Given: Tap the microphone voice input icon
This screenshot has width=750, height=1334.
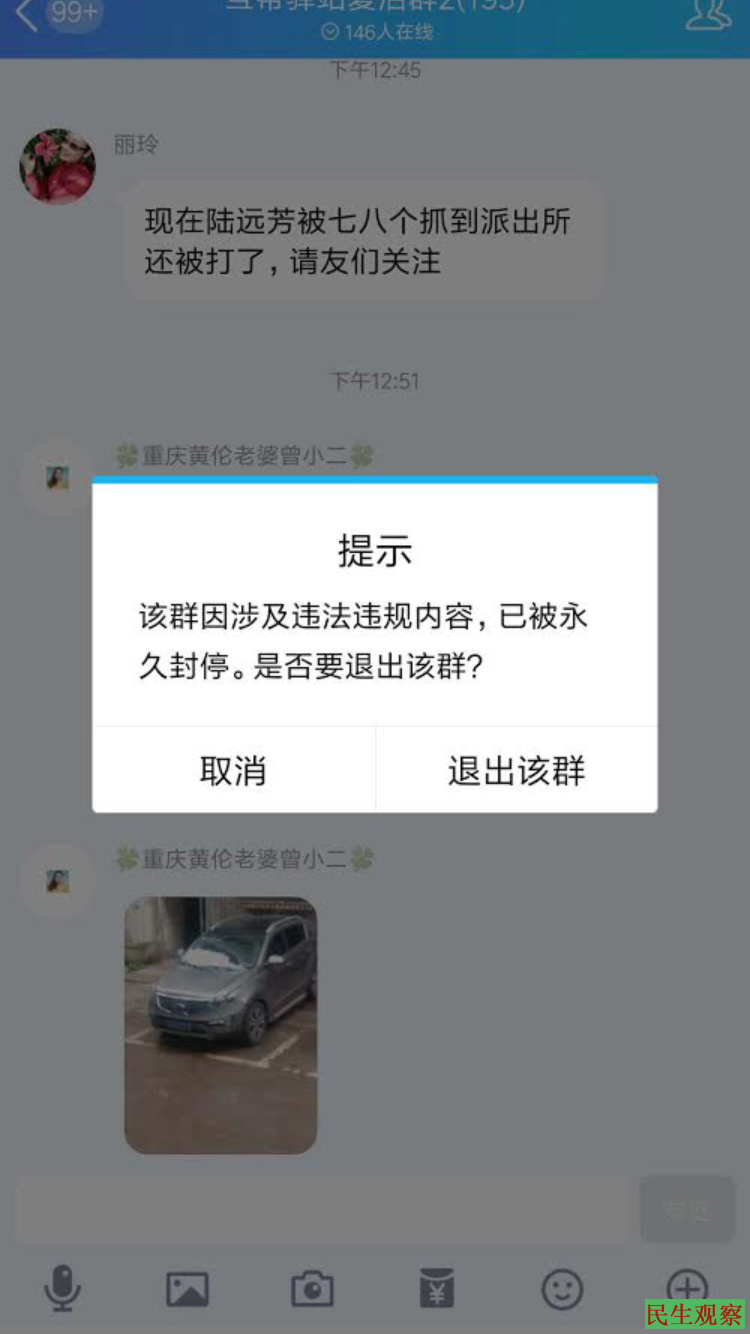Looking at the screenshot, I should coord(62,1288).
